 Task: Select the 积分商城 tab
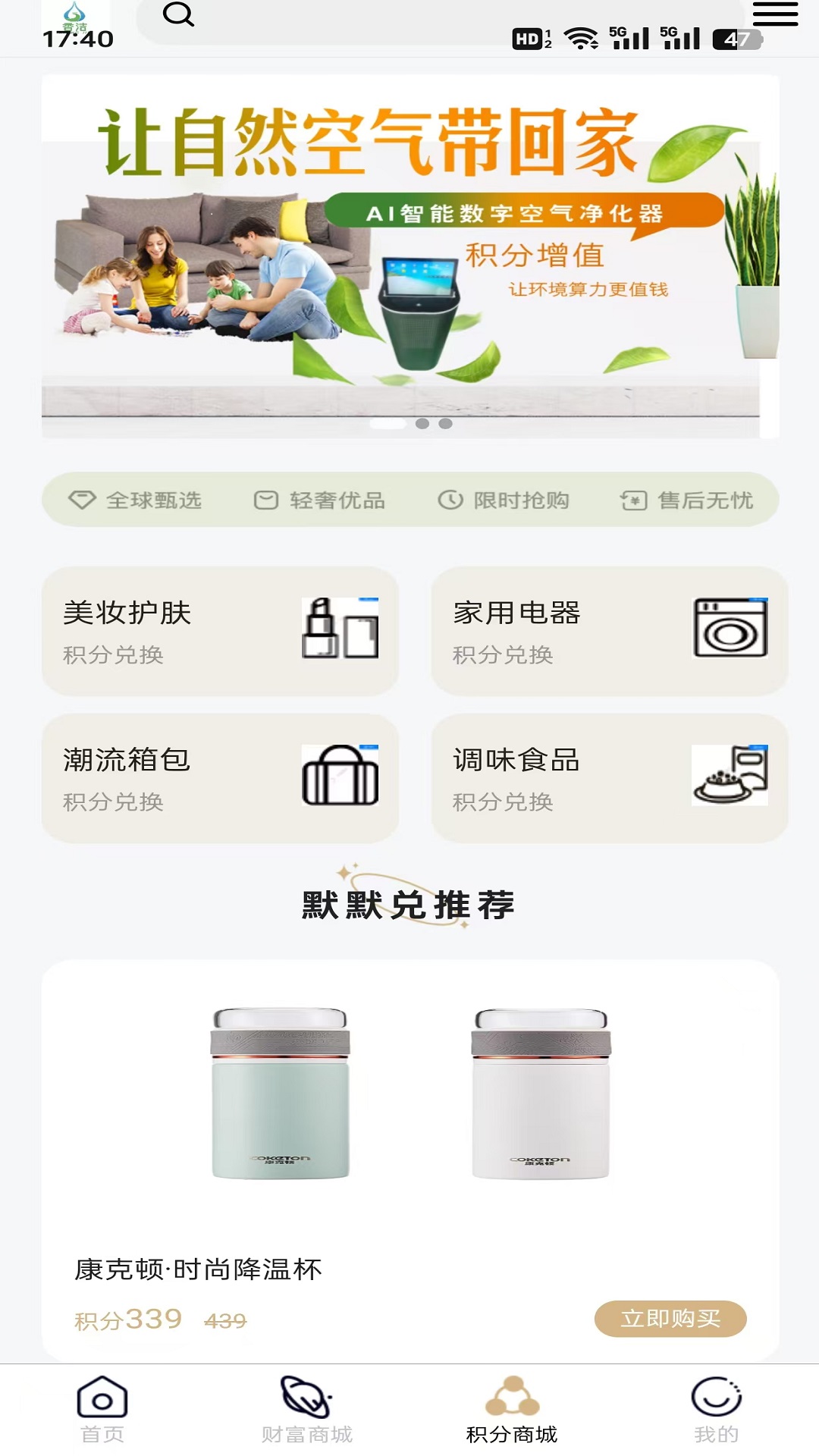coord(512,1409)
